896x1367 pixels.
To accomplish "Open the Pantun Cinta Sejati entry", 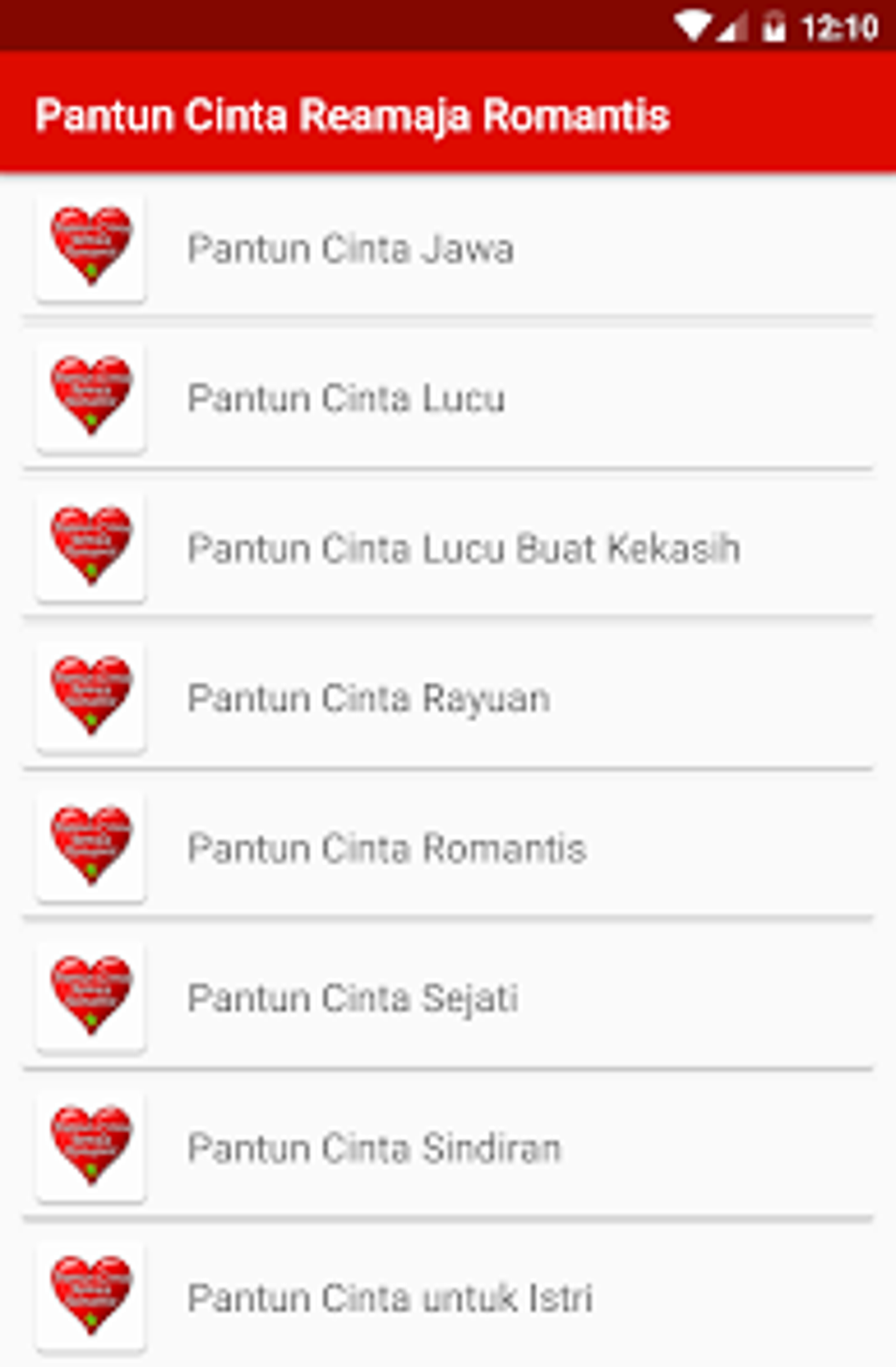I will click(x=353, y=999).
